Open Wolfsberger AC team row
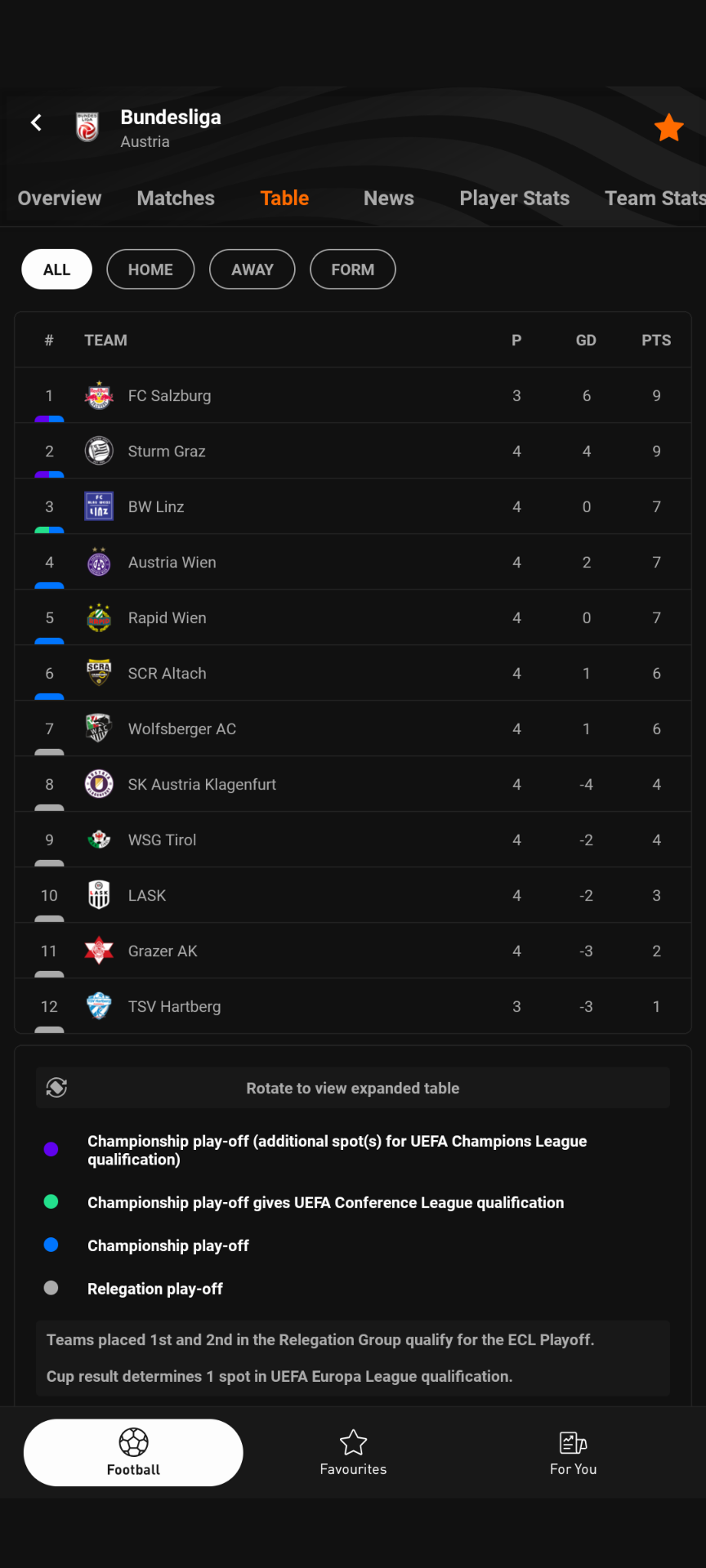 click(x=353, y=728)
